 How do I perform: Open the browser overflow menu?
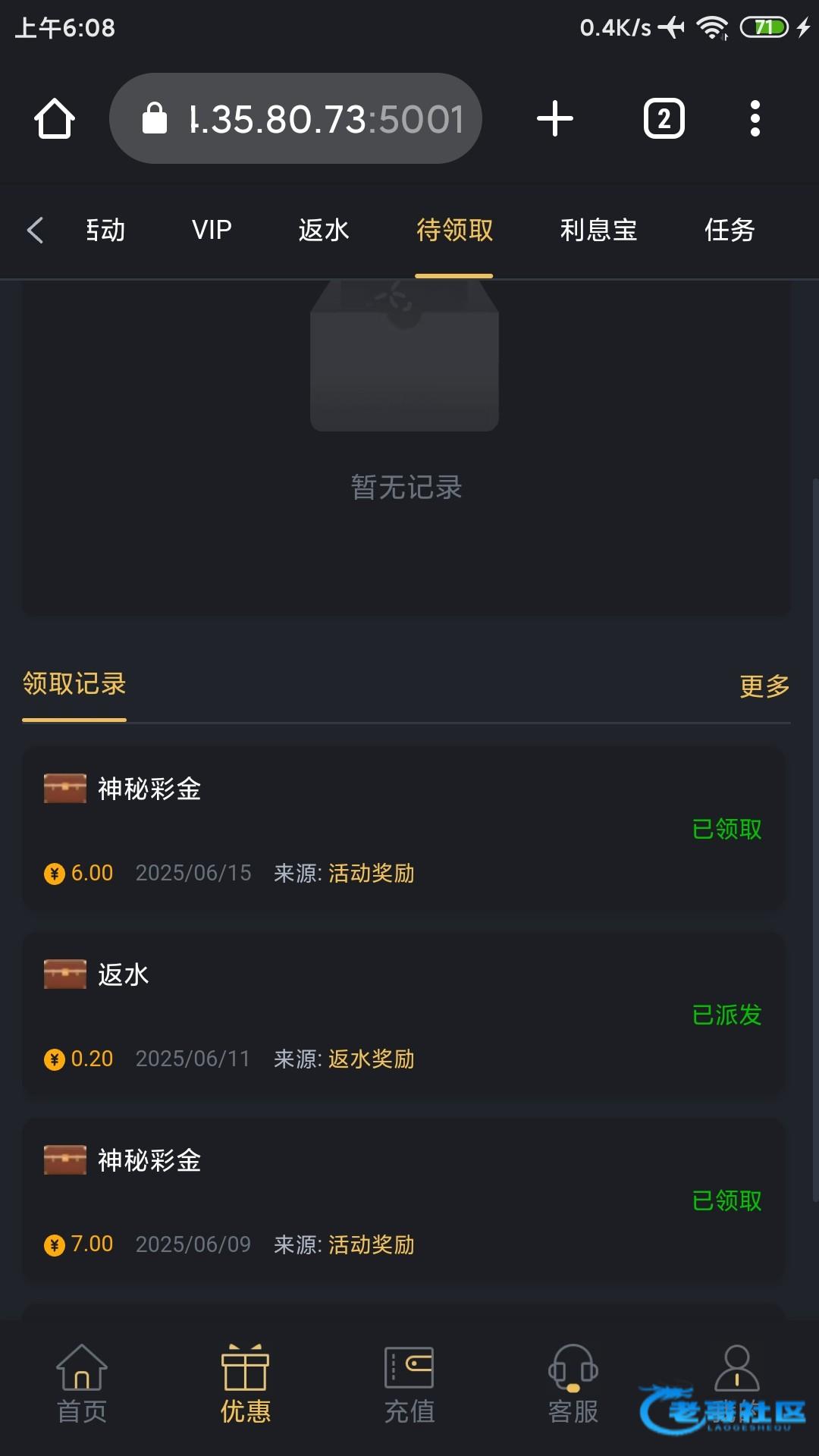[x=755, y=118]
